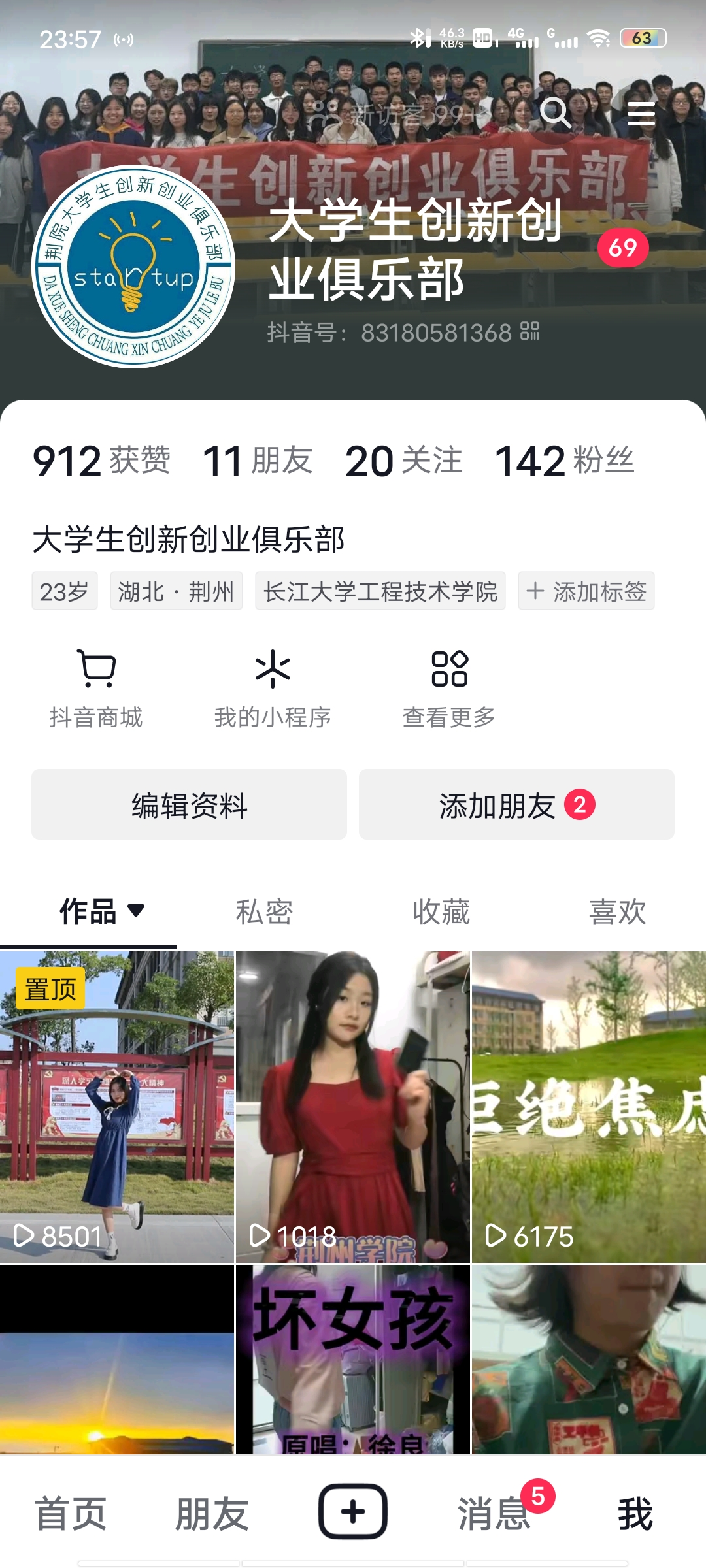Open the 20 following list
Viewport: 706px width, 1568px height.
[x=403, y=461]
